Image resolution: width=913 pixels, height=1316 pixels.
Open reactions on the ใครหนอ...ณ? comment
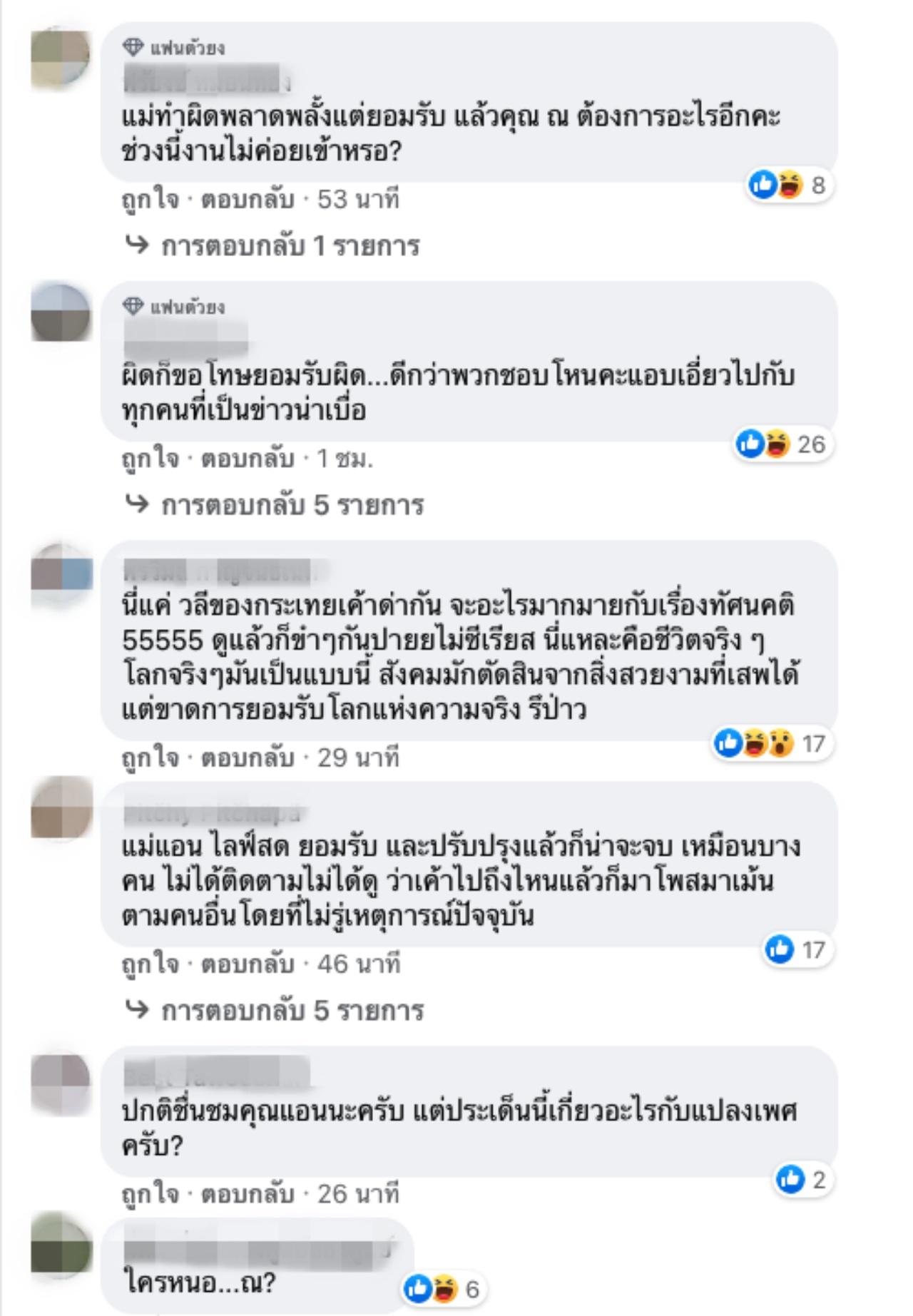(442, 1289)
